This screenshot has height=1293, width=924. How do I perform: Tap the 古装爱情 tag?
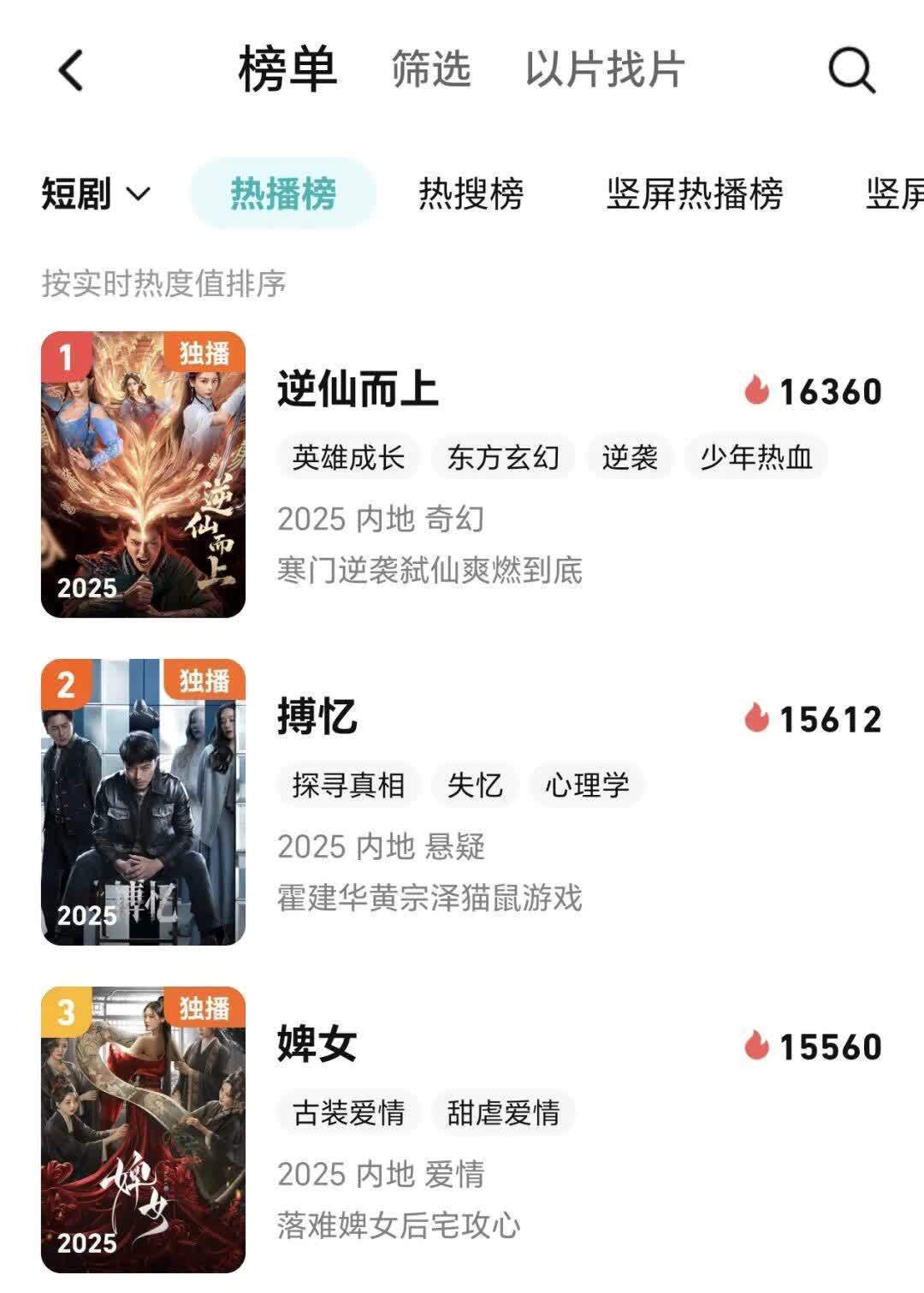coord(348,1112)
